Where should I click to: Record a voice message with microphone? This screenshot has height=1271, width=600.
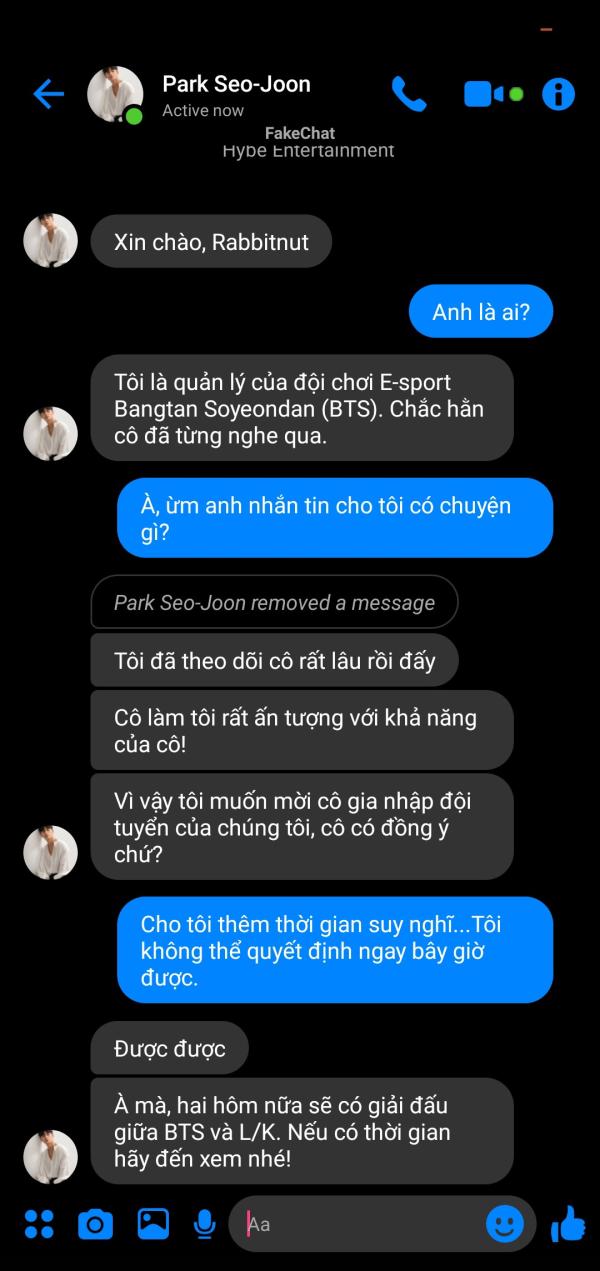click(x=205, y=1223)
